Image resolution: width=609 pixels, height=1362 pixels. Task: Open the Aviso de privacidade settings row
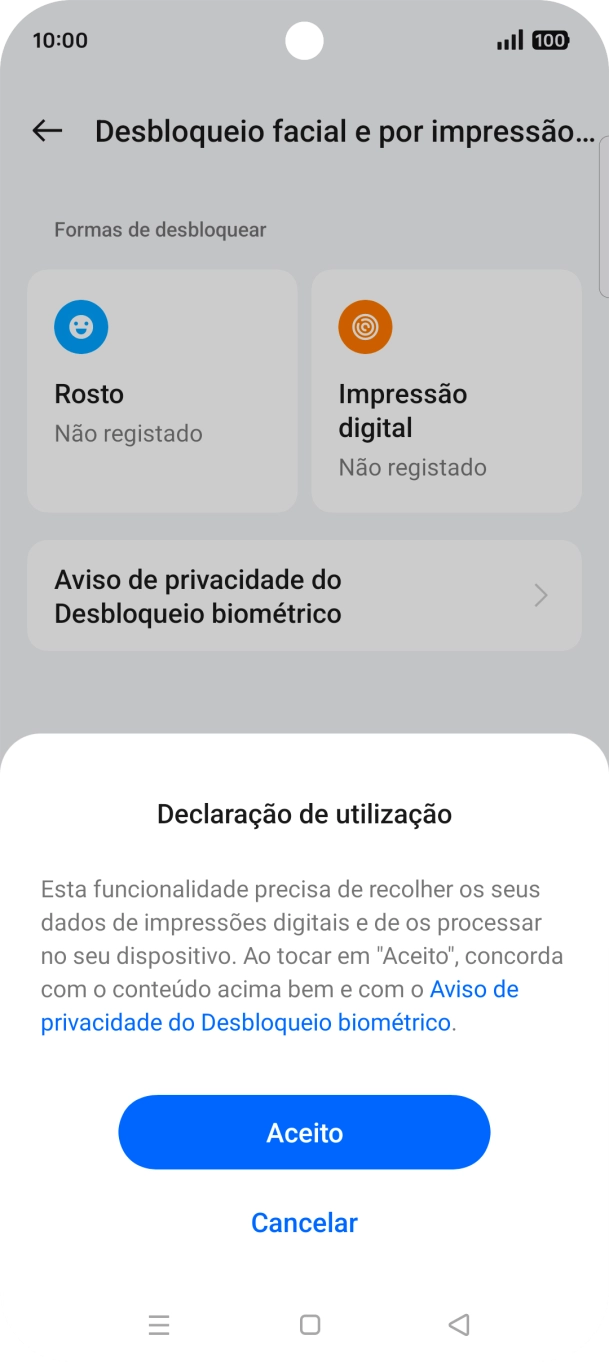304,596
